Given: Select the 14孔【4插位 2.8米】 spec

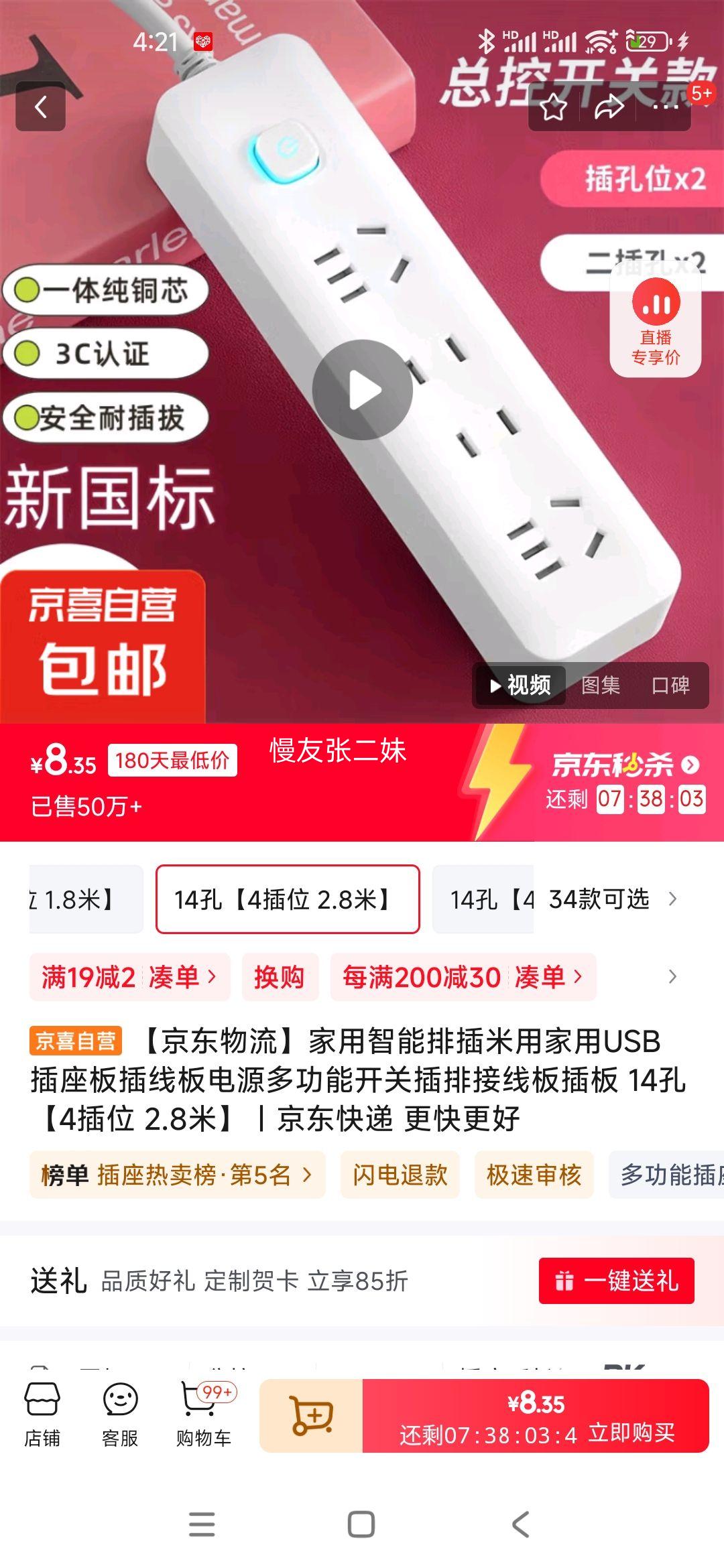Looking at the screenshot, I should (288, 899).
